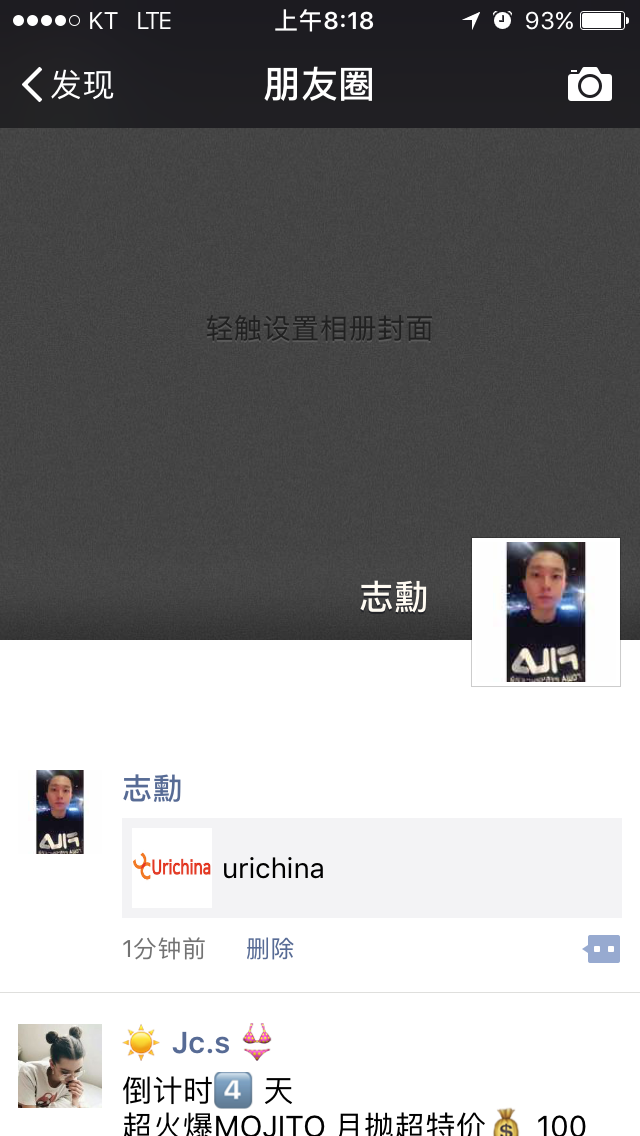The image size is (640, 1136).
Task: Open Jc.s avatar picture
Action: tap(60, 1066)
